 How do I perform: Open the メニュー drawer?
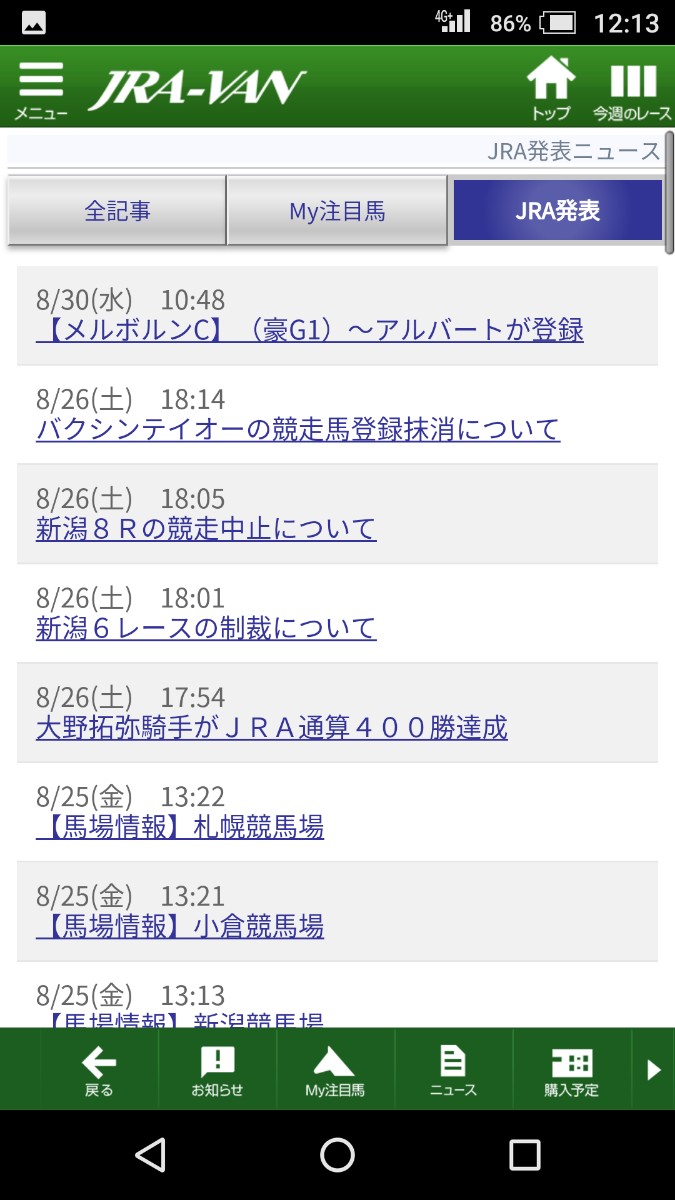click(x=41, y=88)
